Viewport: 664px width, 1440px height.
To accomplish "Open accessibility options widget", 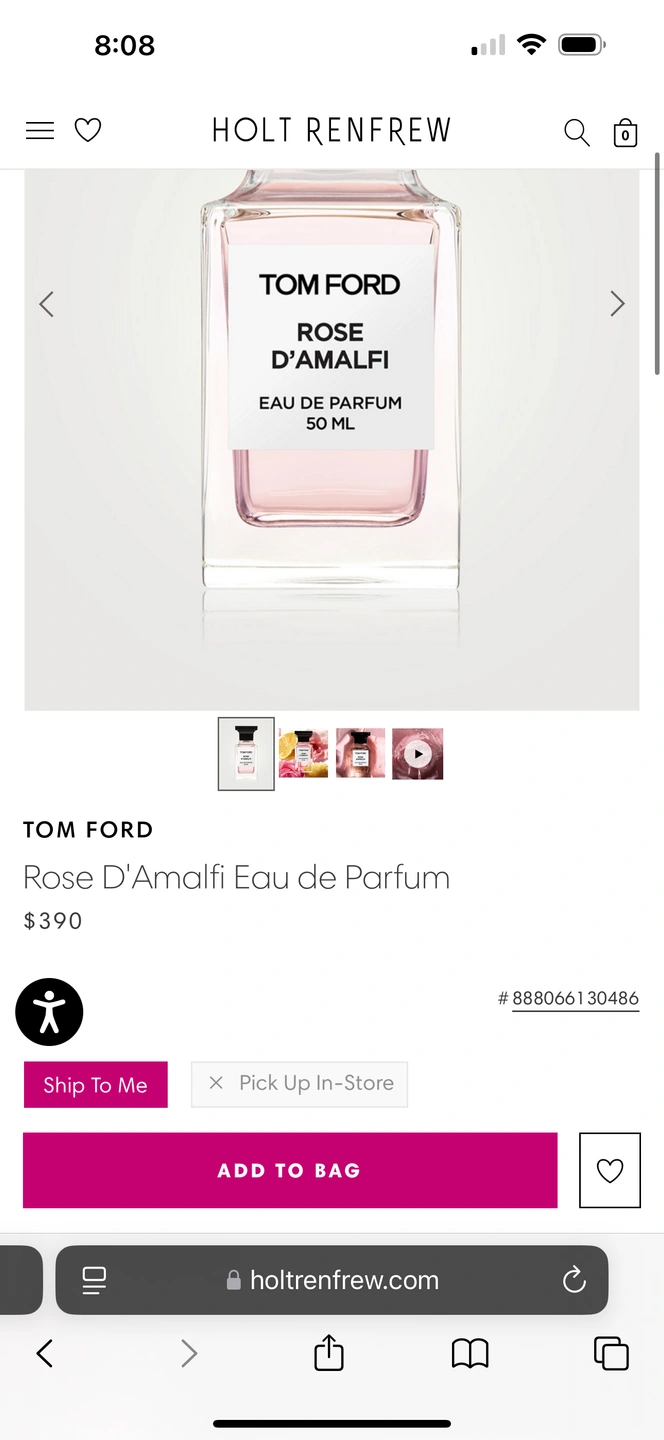I will pyautogui.click(x=49, y=1012).
